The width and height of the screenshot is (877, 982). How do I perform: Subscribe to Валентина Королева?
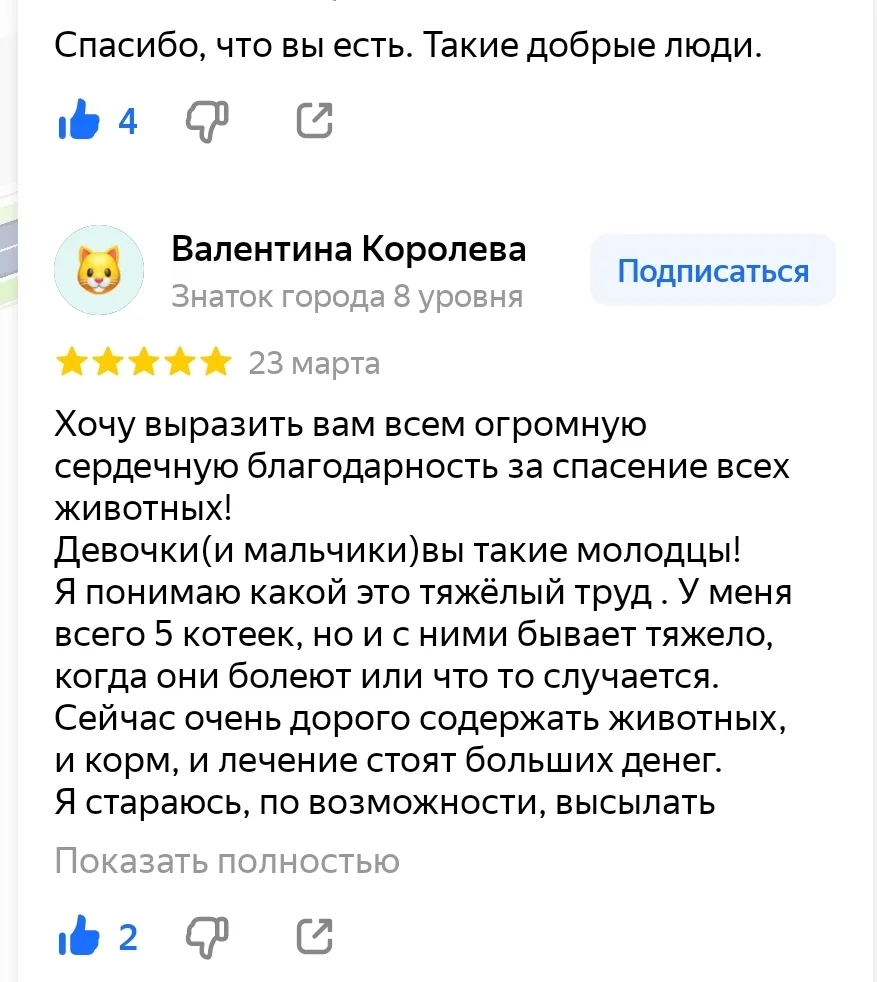(x=713, y=270)
